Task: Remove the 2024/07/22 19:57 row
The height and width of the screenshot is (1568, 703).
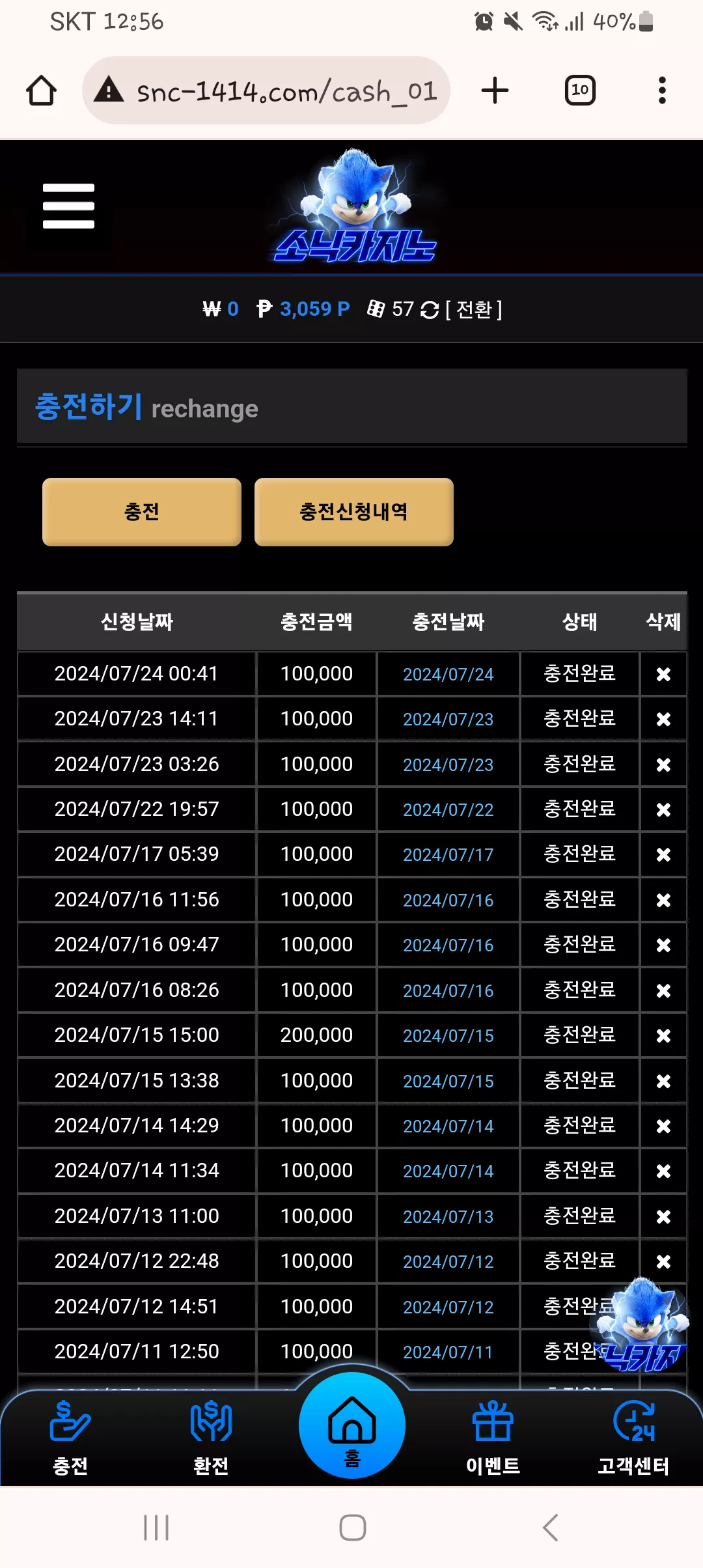Action: coord(663,809)
